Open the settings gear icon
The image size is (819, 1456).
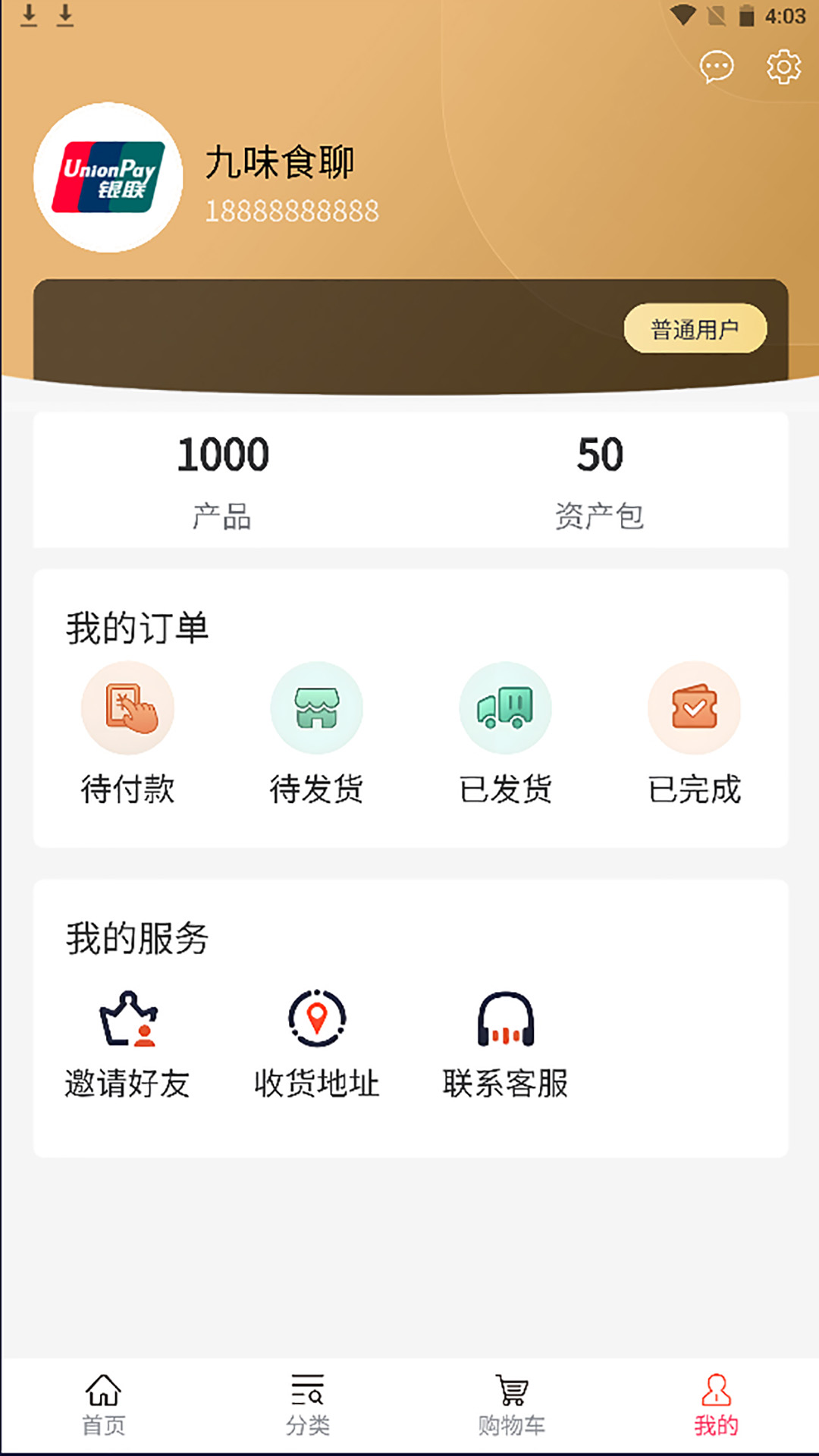pos(783,67)
